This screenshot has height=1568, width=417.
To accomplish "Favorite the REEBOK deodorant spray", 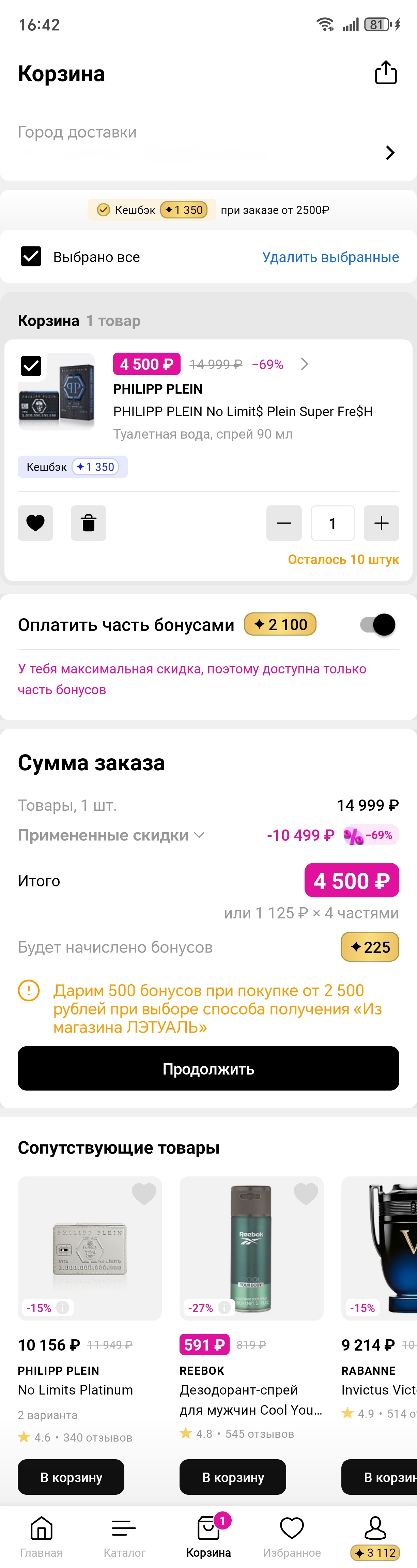I will [x=306, y=1194].
